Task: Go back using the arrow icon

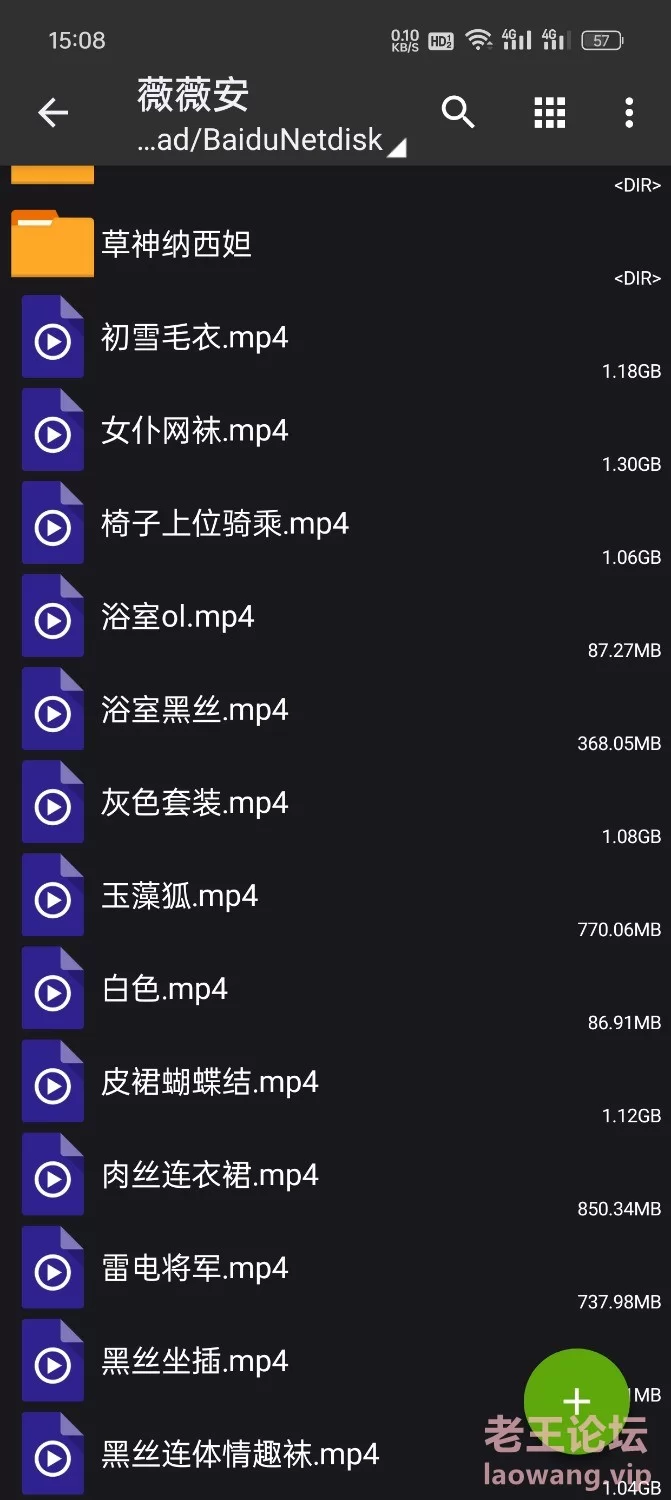Action: tap(53, 113)
